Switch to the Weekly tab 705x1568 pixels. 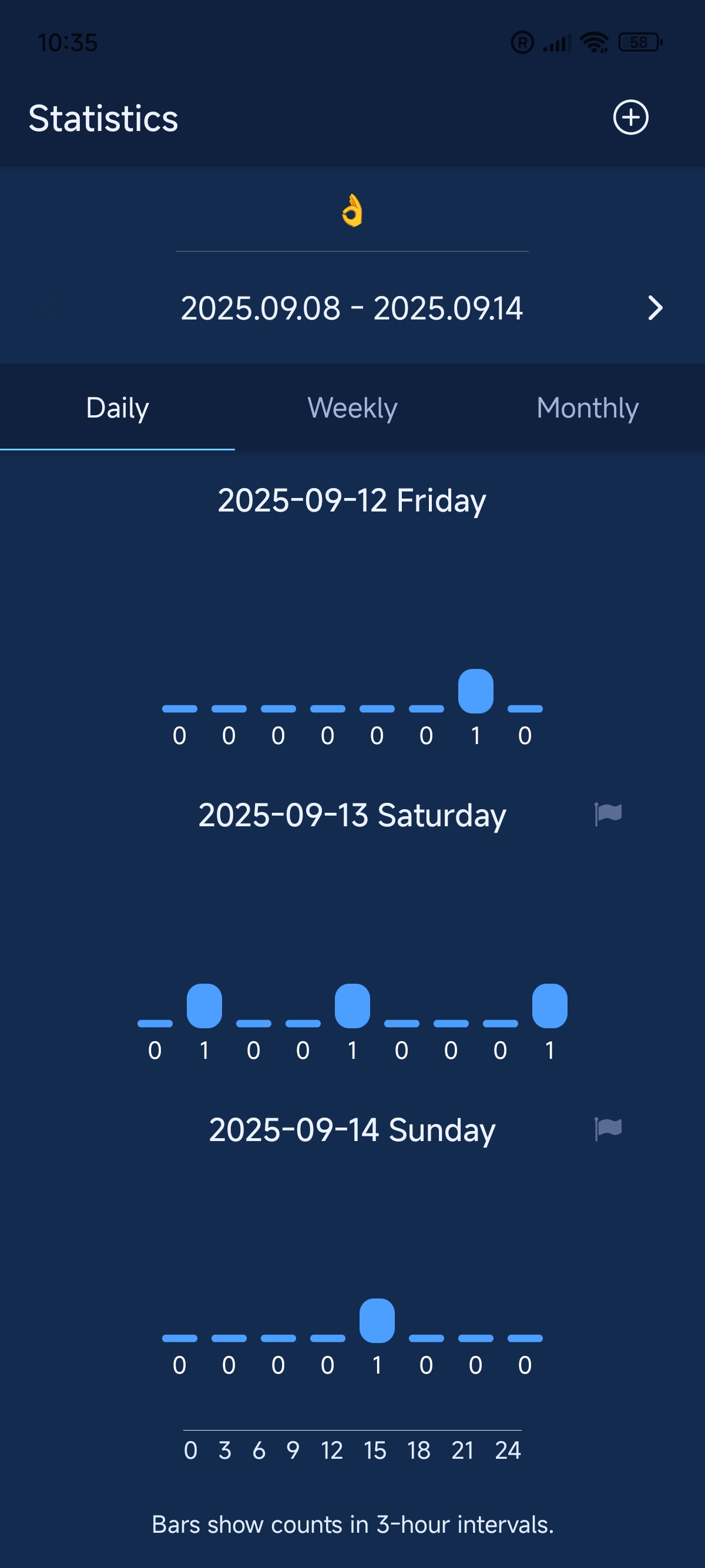point(352,408)
